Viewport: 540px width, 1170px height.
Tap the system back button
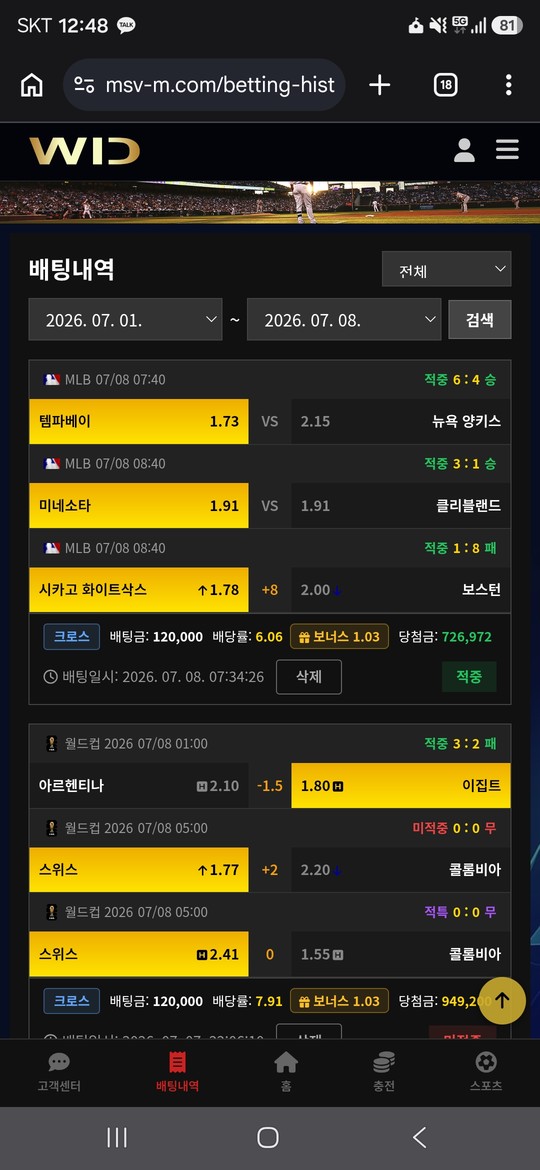[420, 1138]
